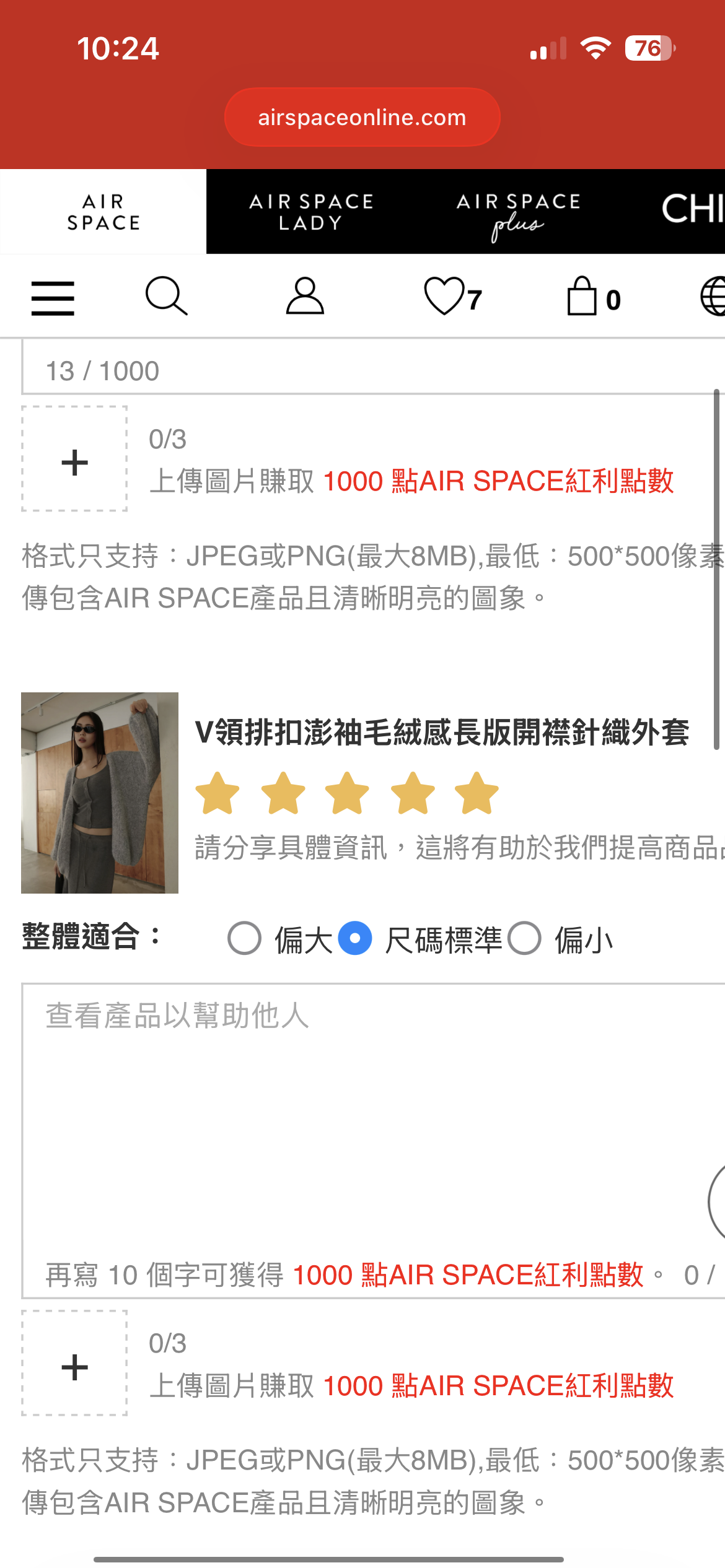Open the V領排扣澎袖 cardigan product image

tap(100, 793)
